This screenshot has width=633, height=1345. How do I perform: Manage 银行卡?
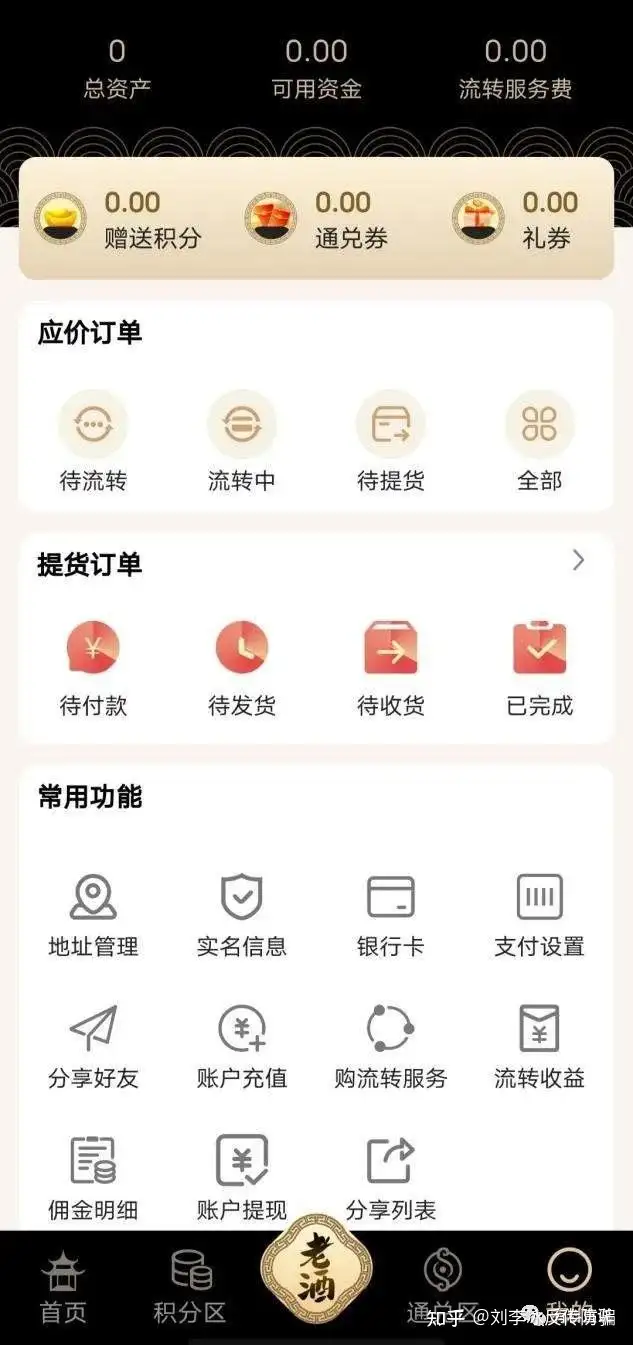tap(390, 914)
